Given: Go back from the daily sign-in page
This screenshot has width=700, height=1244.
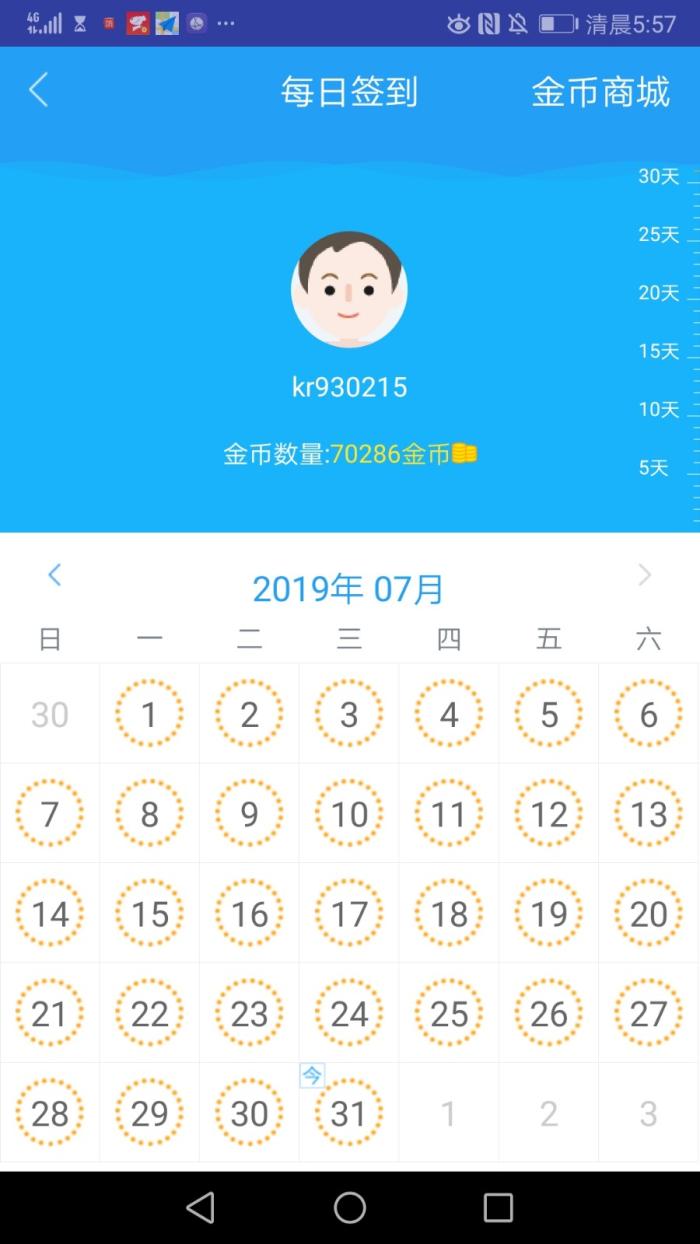Looking at the screenshot, I should pos(38,91).
